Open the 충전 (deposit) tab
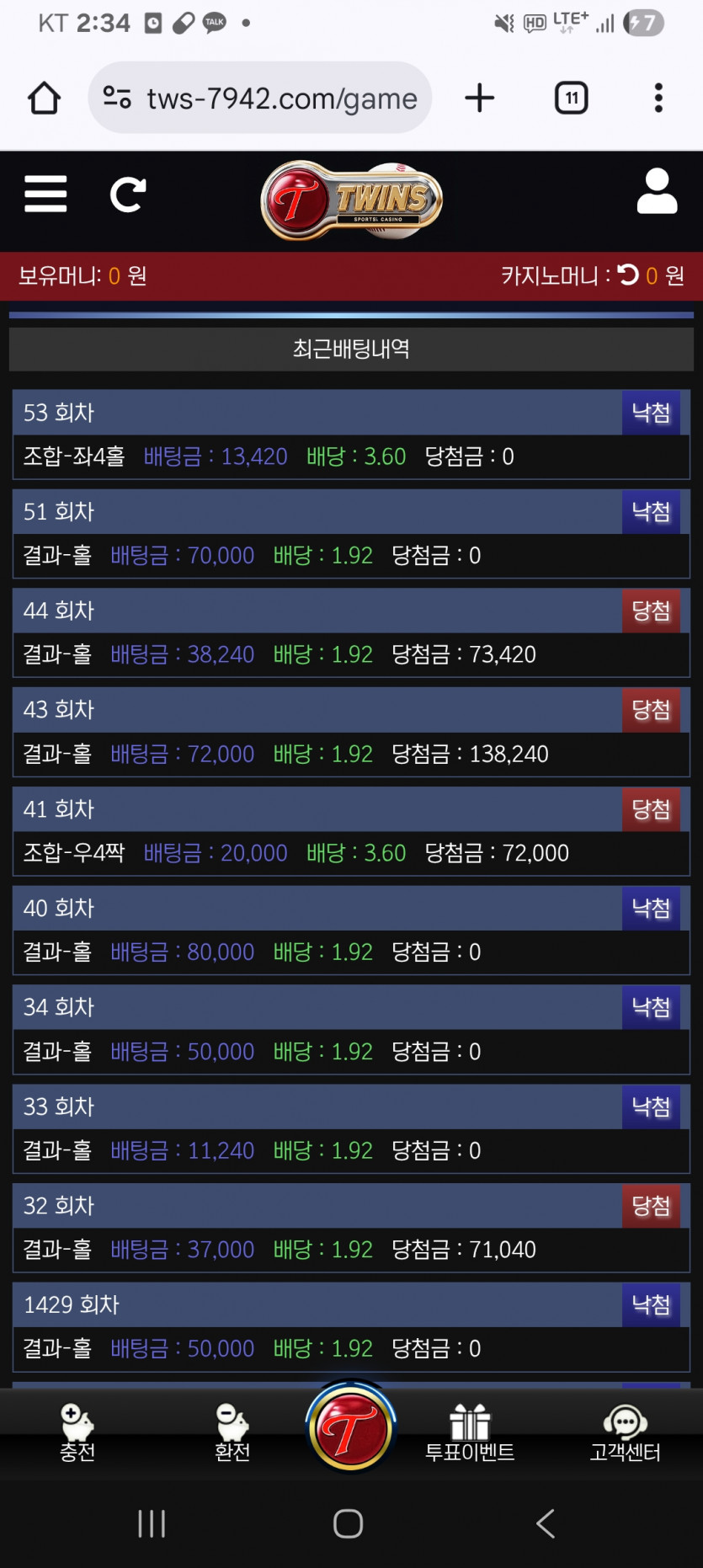The height and width of the screenshot is (1568, 703). pyautogui.click(x=77, y=1434)
